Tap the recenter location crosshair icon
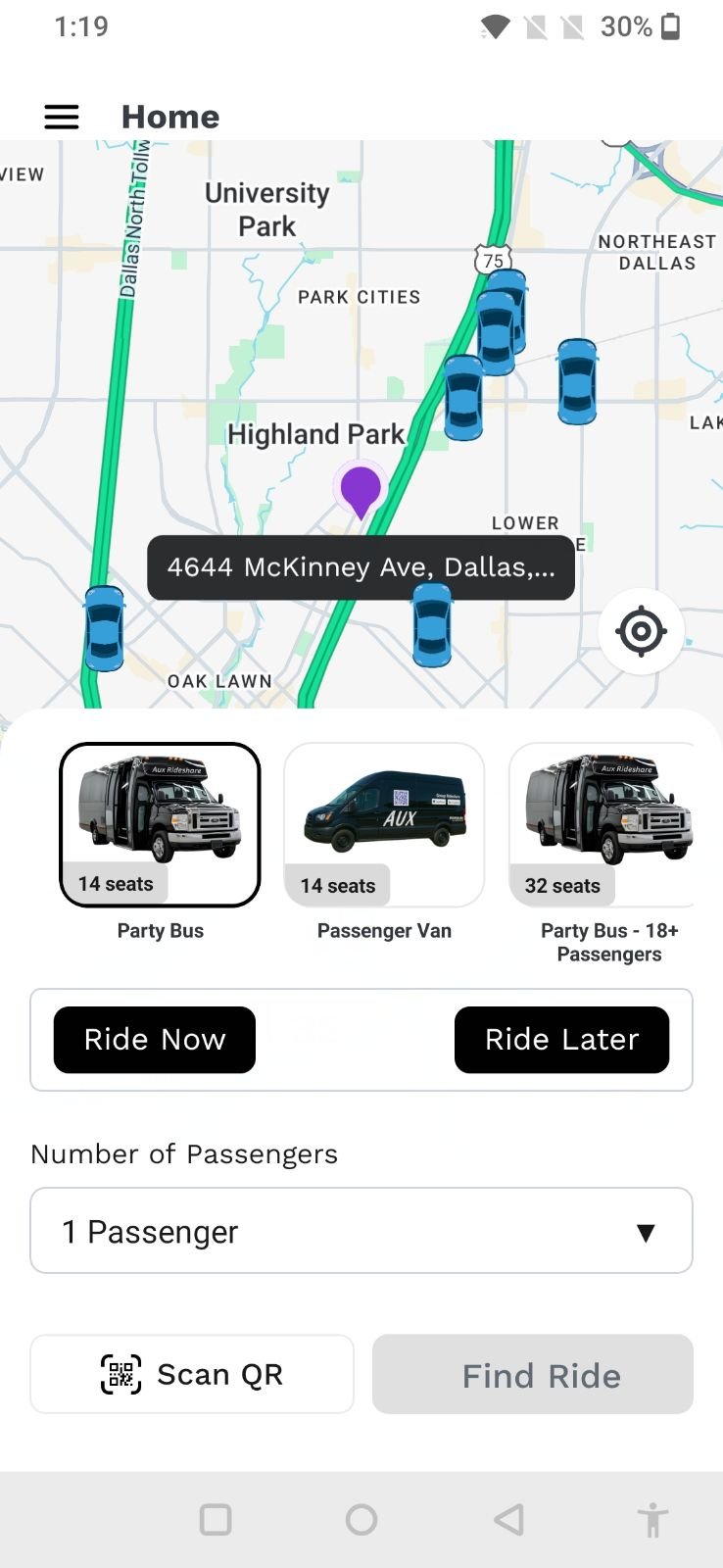 [x=641, y=631]
